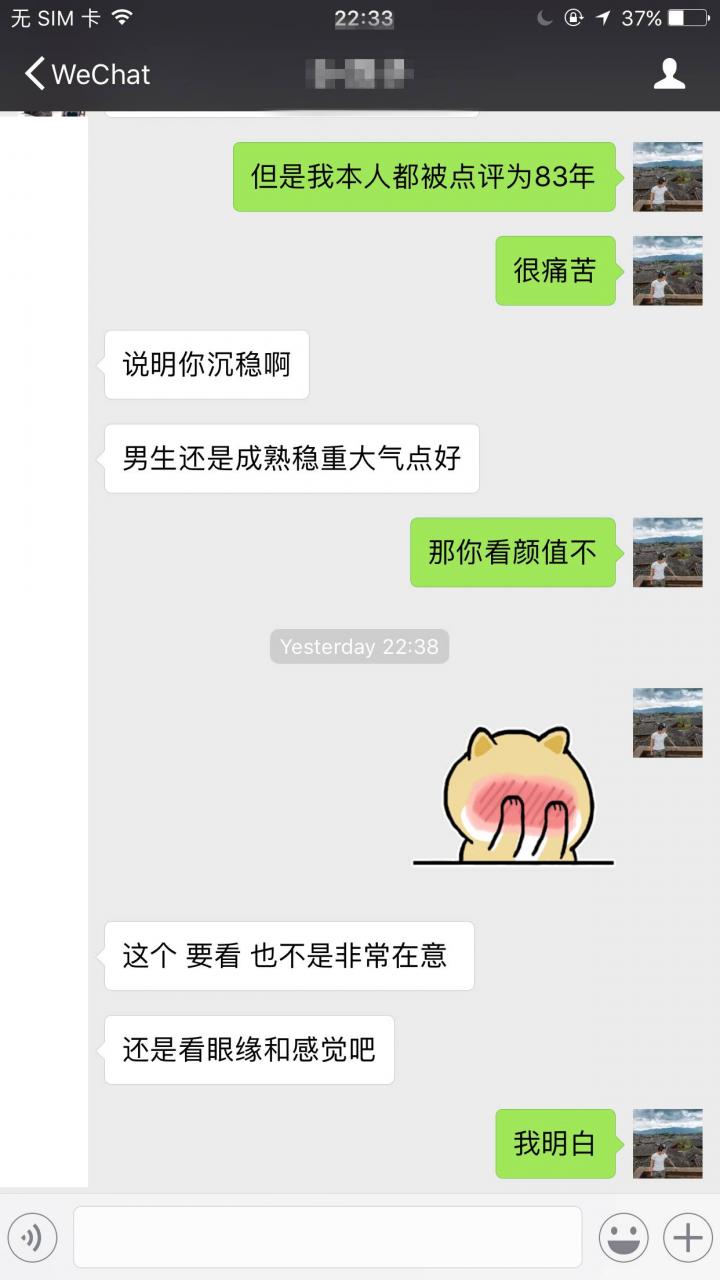
Task: Tap the message text field
Action: (x=327, y=1237)
